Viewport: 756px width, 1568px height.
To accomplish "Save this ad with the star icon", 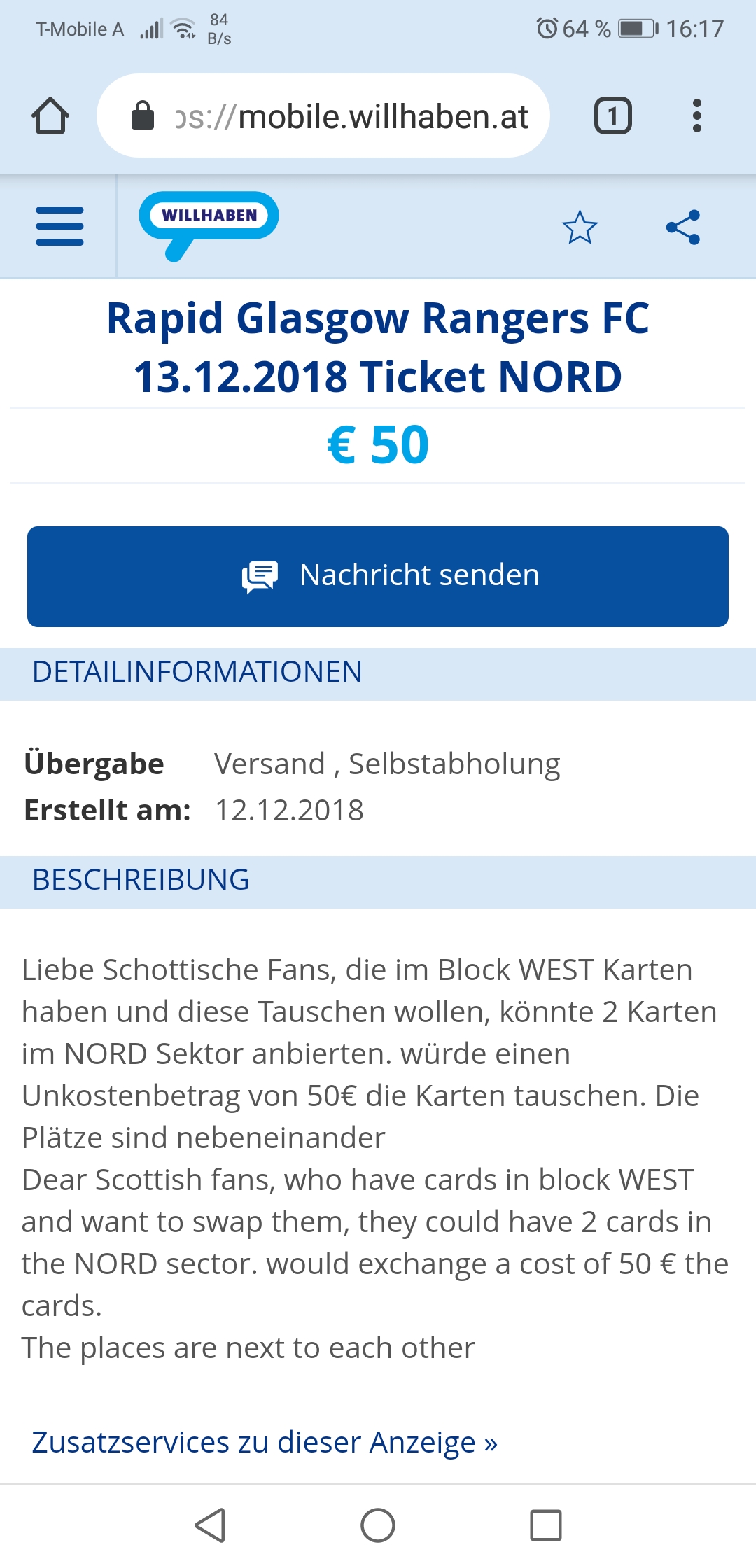I will click(580, 227).
